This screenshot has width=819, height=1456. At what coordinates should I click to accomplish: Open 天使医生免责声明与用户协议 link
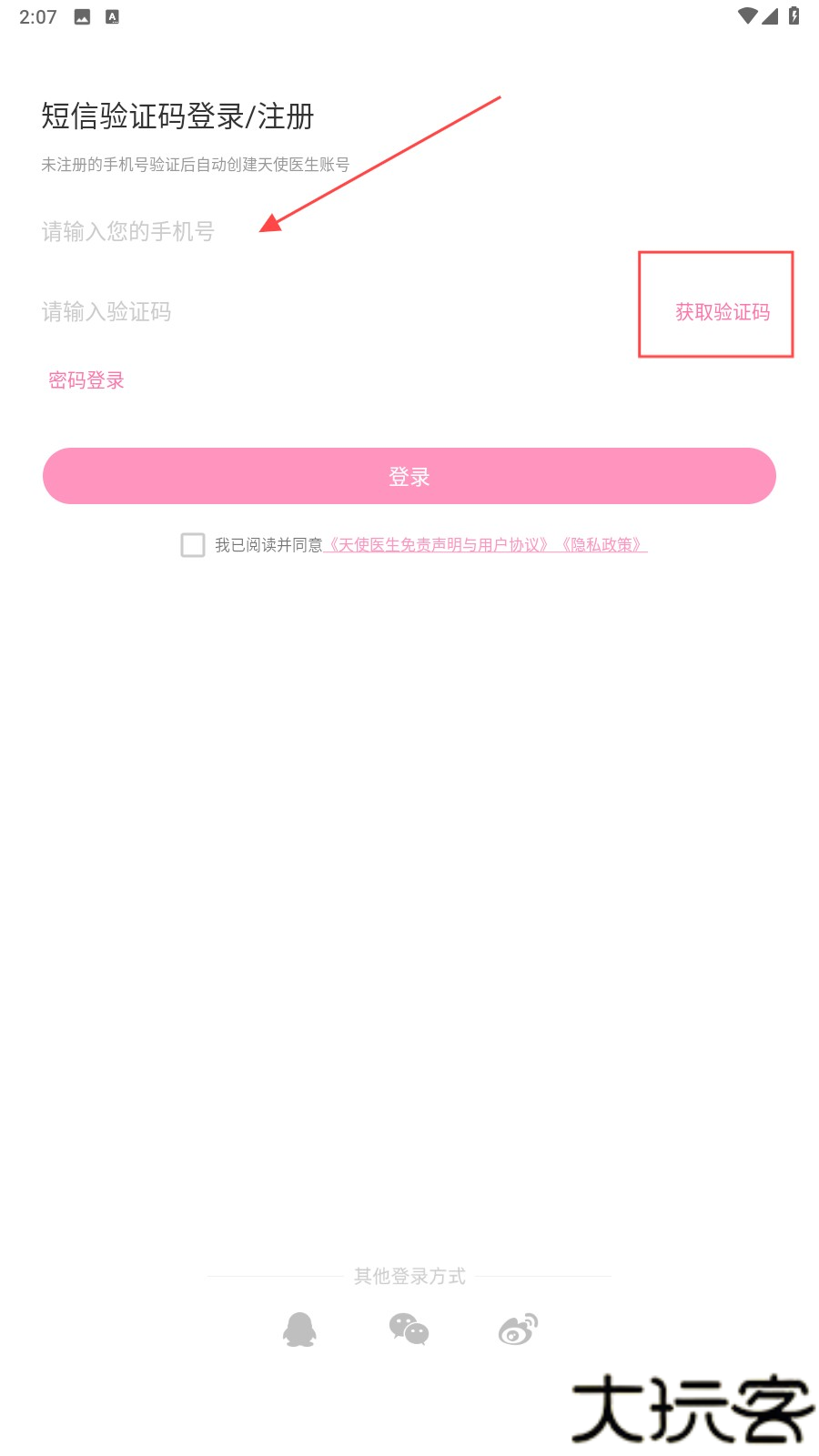[x=439, y=545]
